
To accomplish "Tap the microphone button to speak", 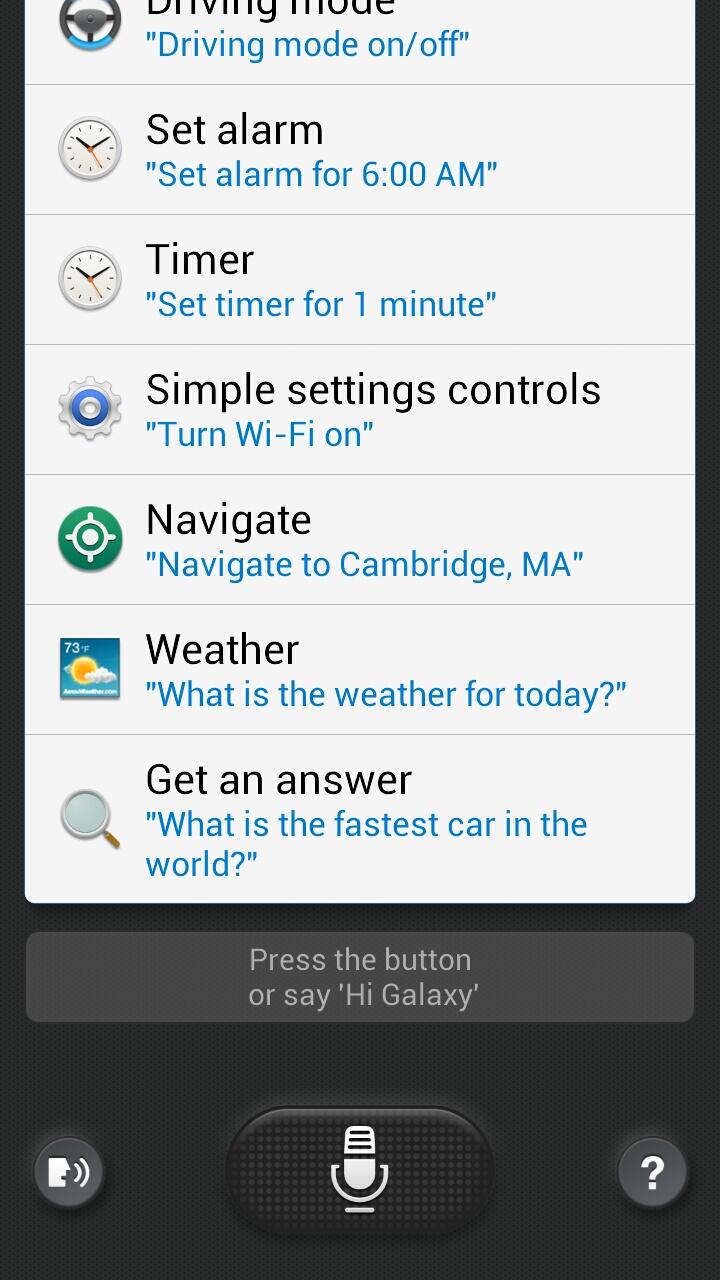I will click(359, 1169).
